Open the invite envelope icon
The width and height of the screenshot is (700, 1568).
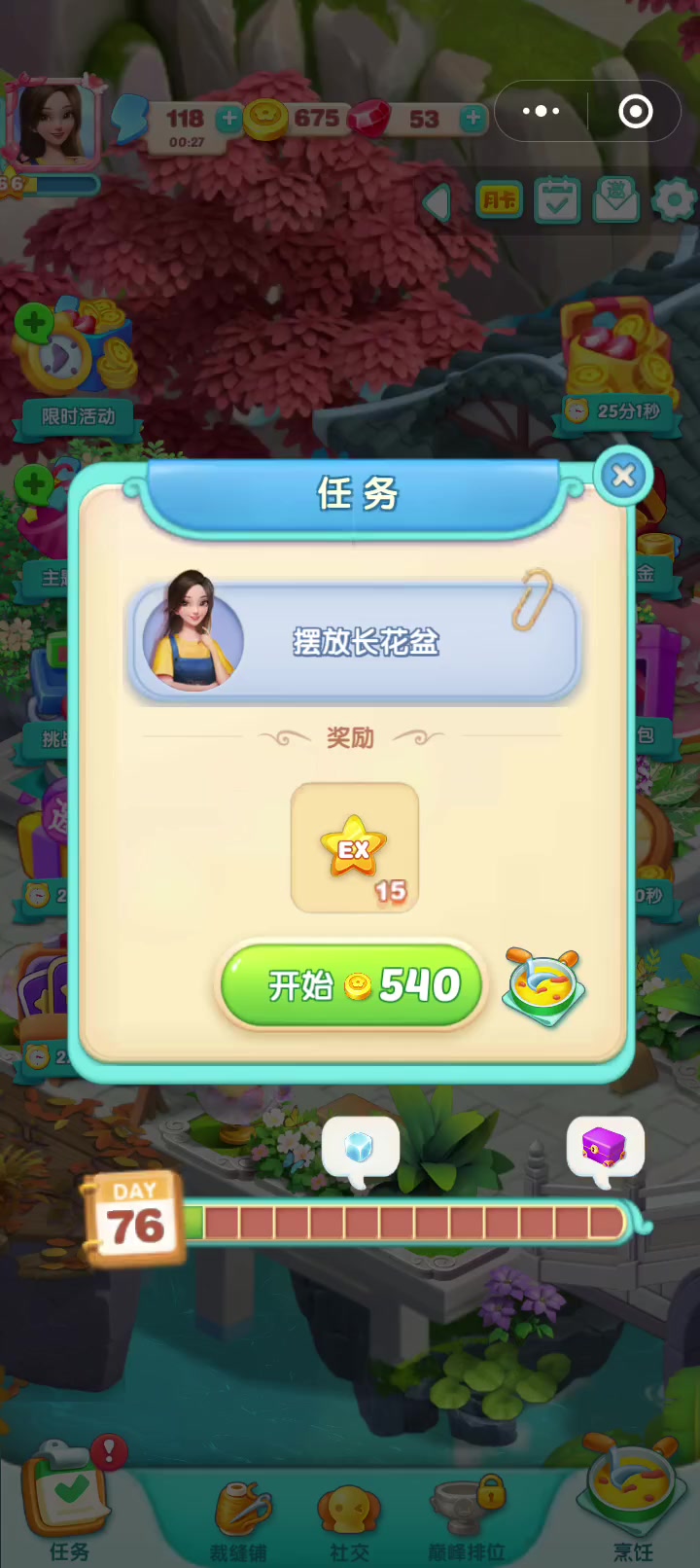[x=615, y=198]
